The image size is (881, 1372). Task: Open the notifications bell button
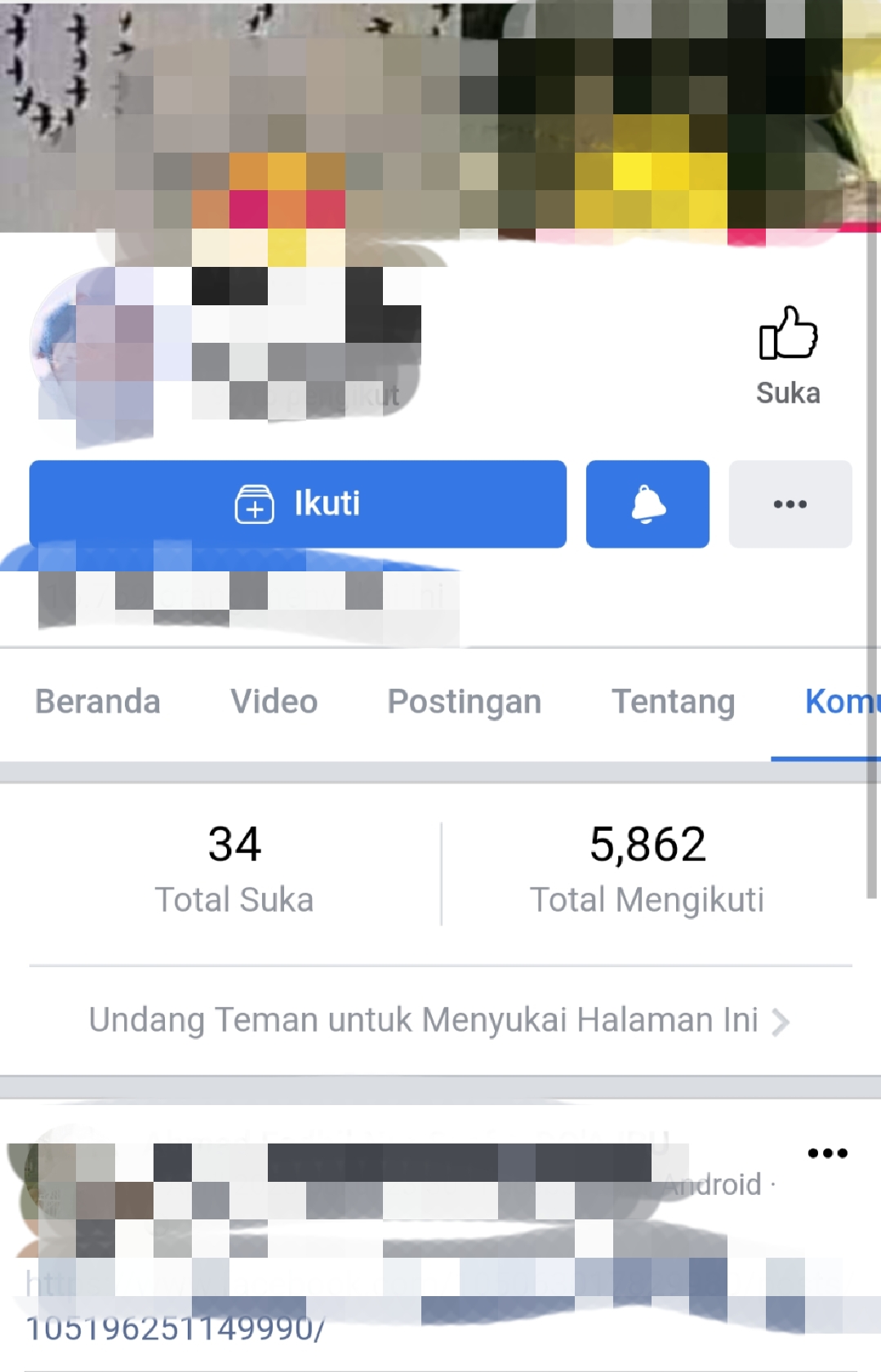[647, 504]
